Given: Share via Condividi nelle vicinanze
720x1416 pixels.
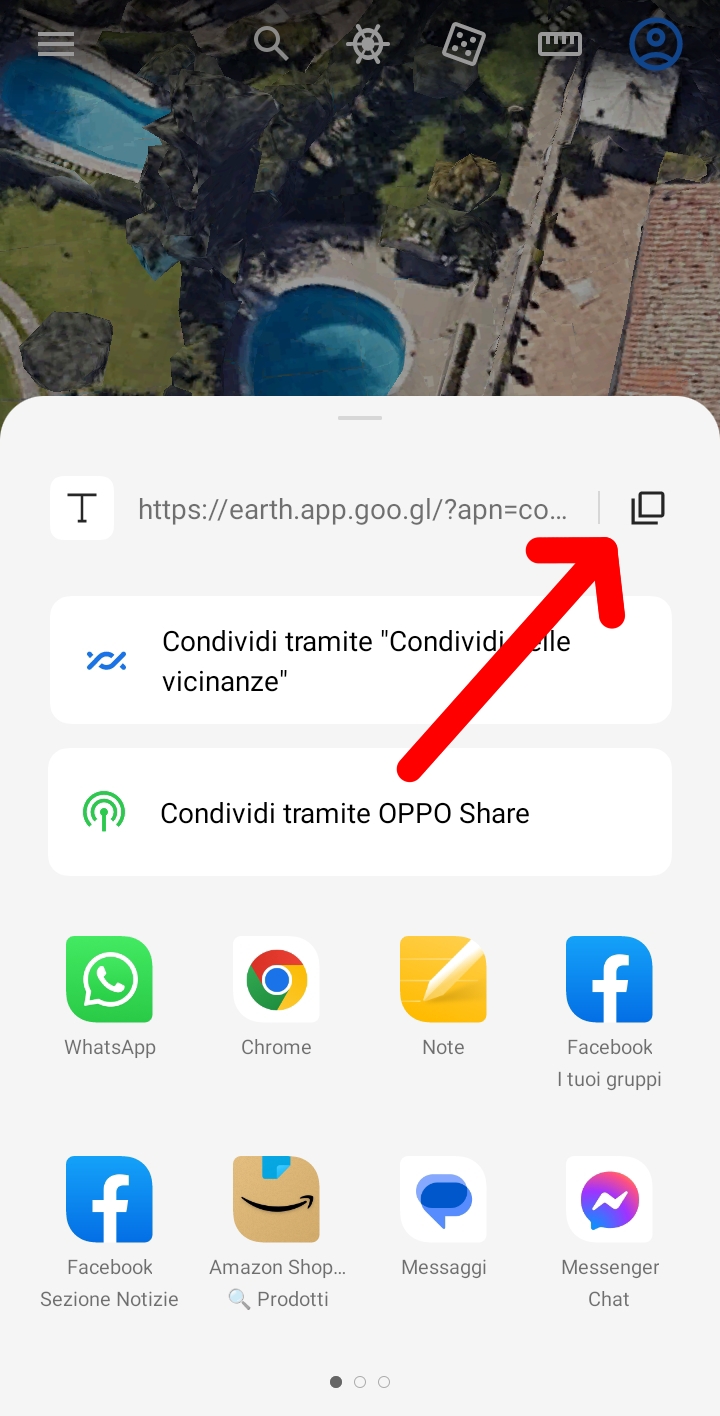Looking at the screenshot, I should tap(360, 660).
